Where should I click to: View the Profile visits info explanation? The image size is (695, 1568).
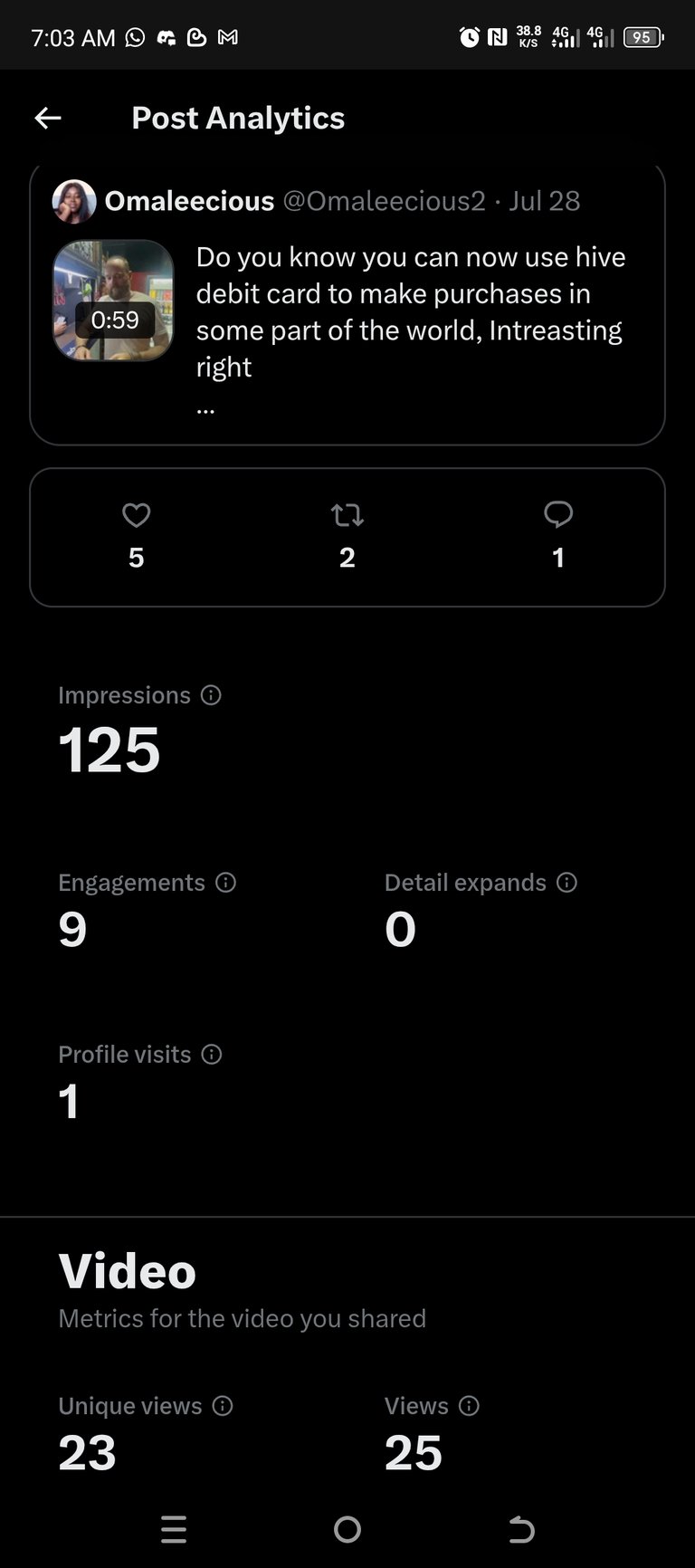coord(212,1055)
